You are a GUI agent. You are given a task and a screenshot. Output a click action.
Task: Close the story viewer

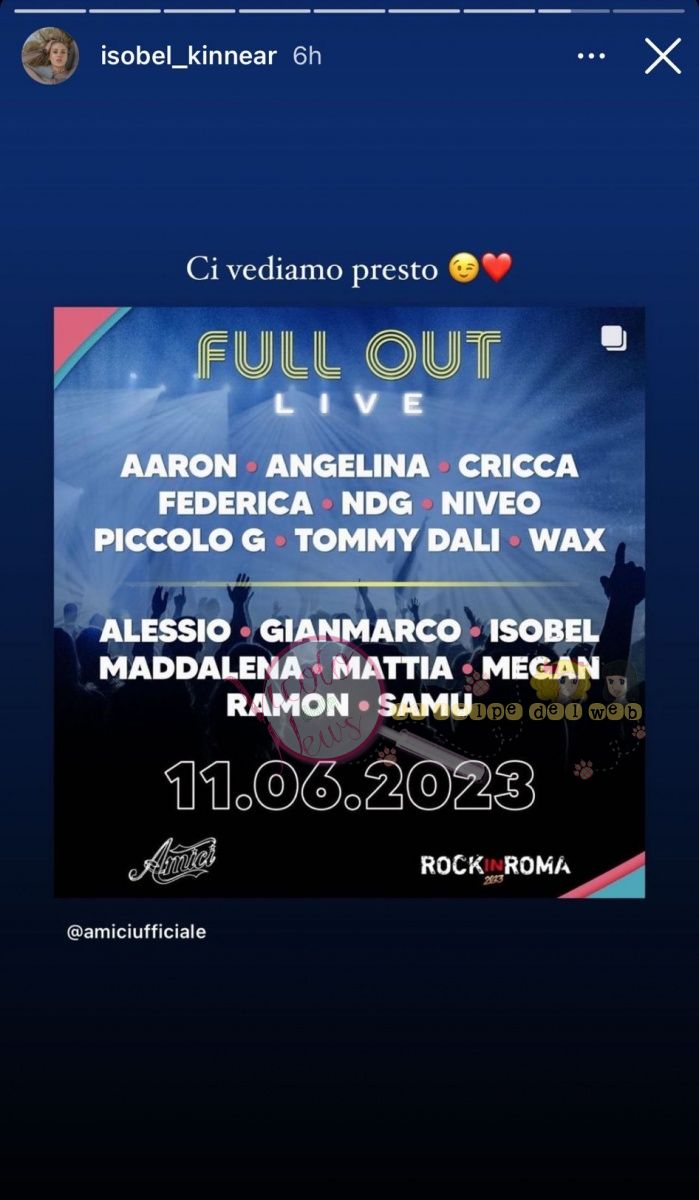click(x=662, y=56)
